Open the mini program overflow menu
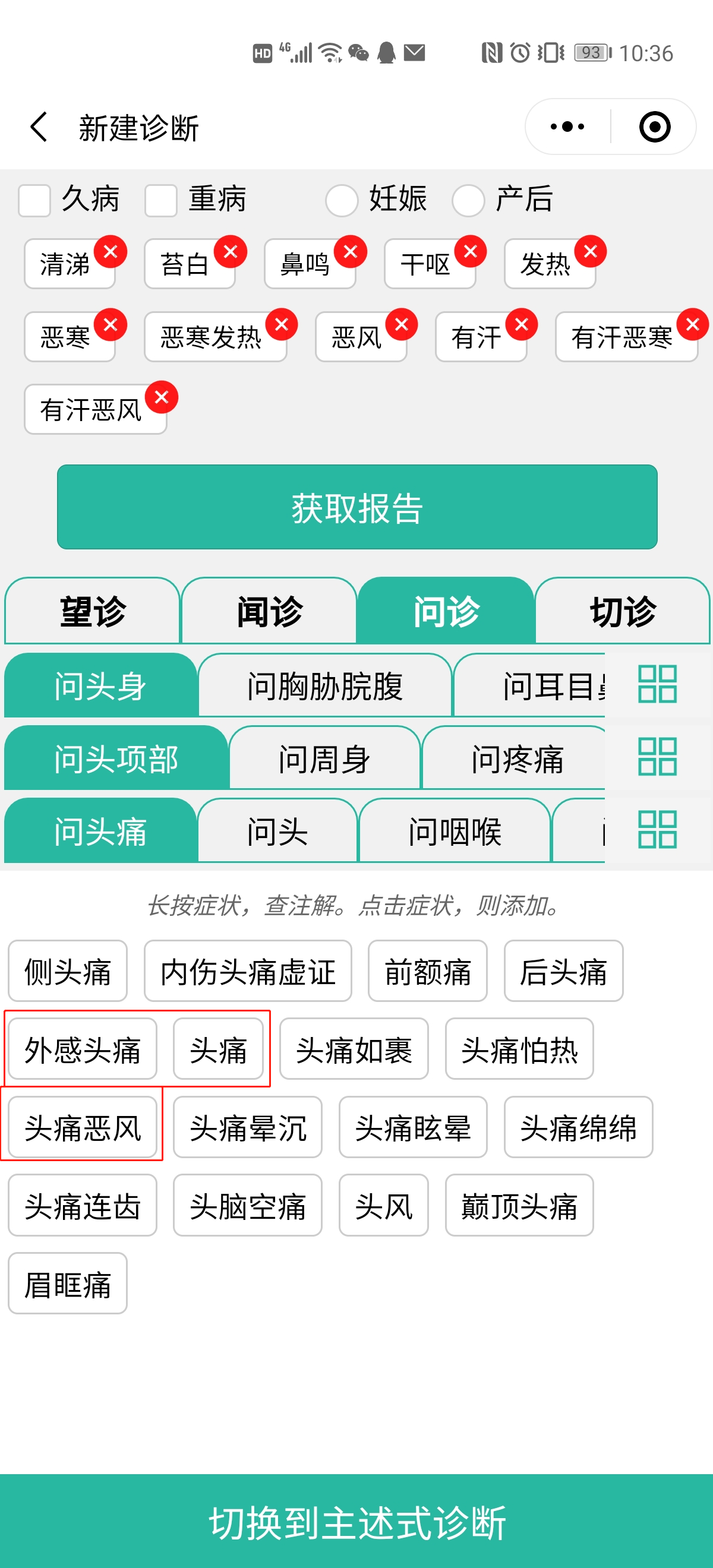 pos(567,127)
